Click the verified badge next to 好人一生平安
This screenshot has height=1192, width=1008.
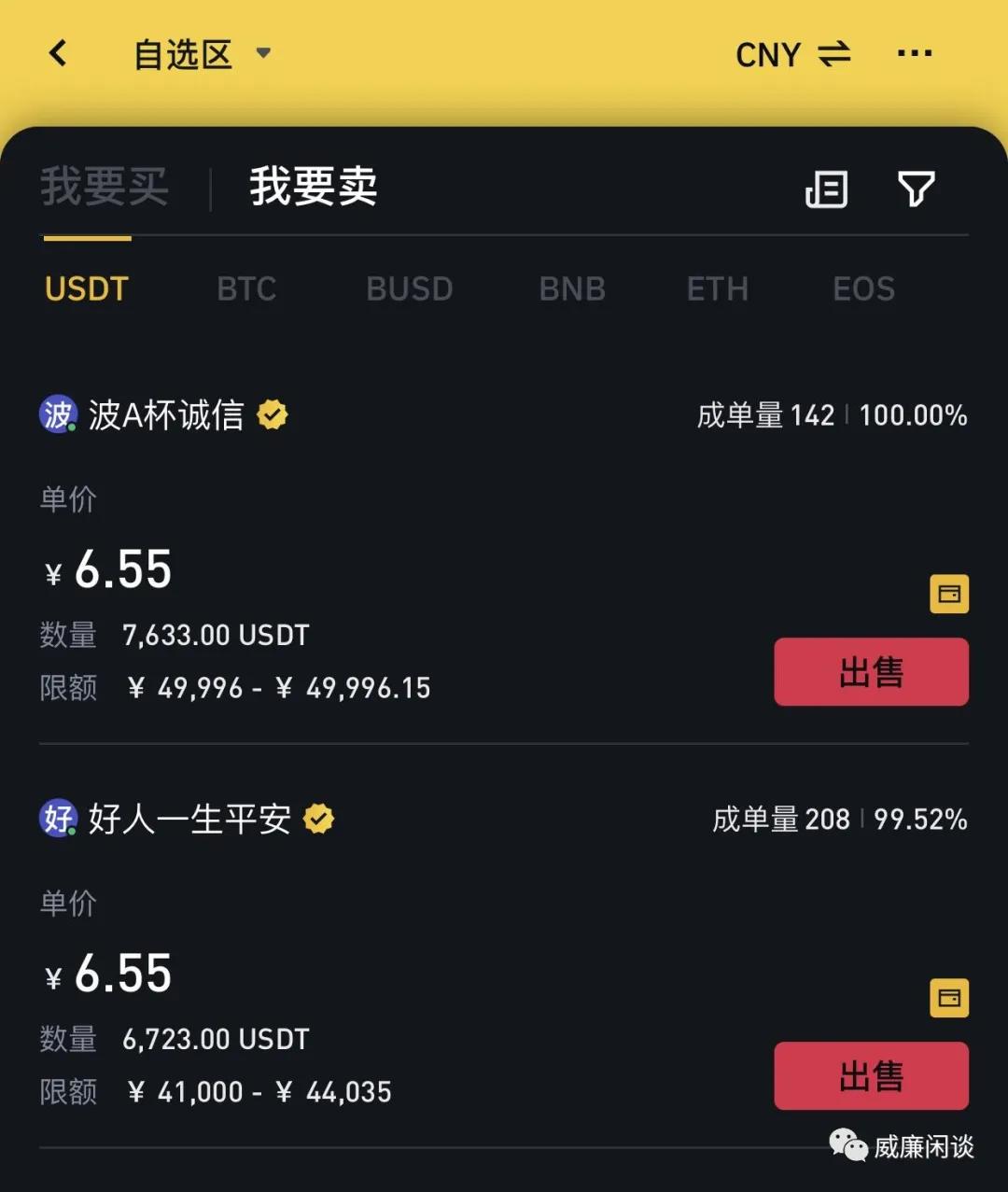(x=318, y=819)
